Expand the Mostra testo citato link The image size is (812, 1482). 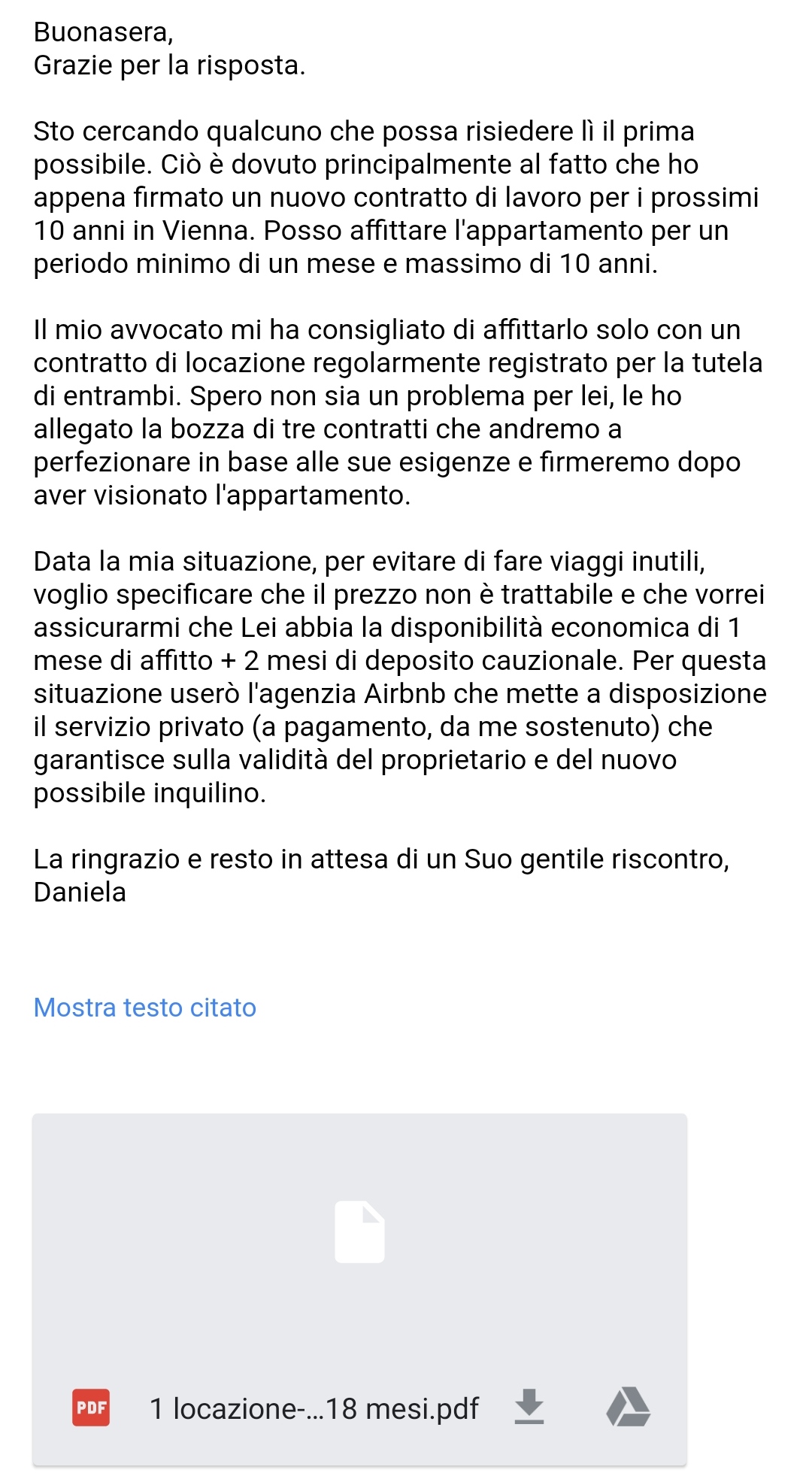(x=145, y=1008)
